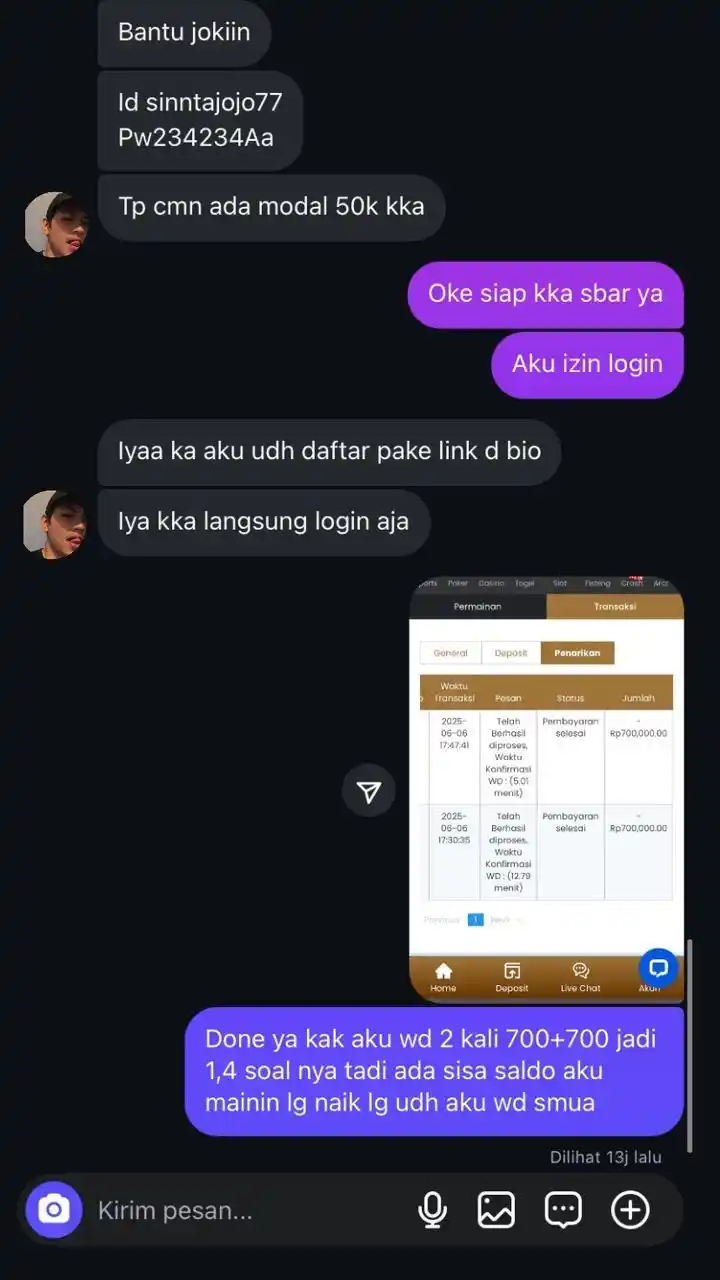Open more options with the plus icon

[630, 1210]
